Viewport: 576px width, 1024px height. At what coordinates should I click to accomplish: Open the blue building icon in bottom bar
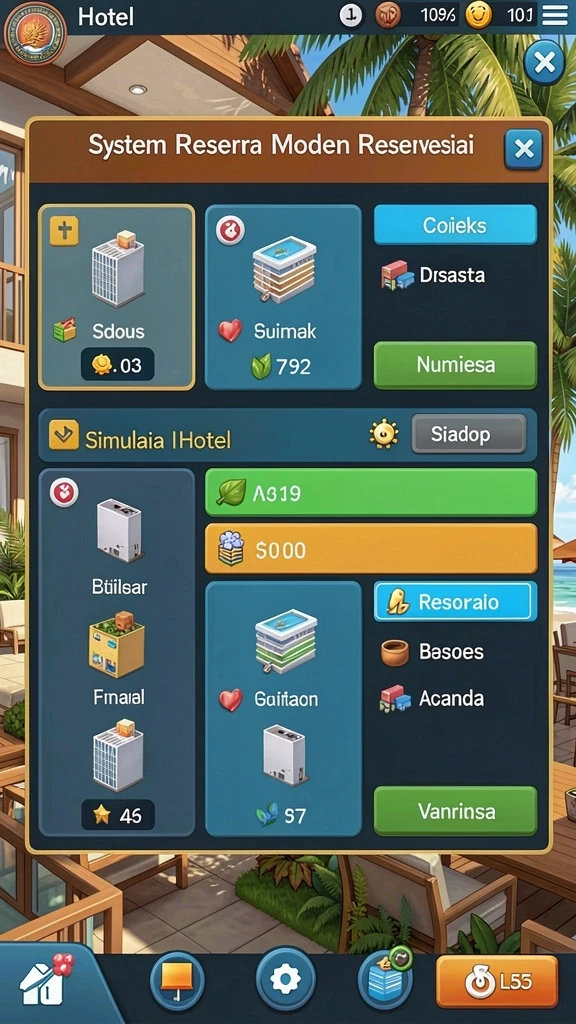coord(387,980)
